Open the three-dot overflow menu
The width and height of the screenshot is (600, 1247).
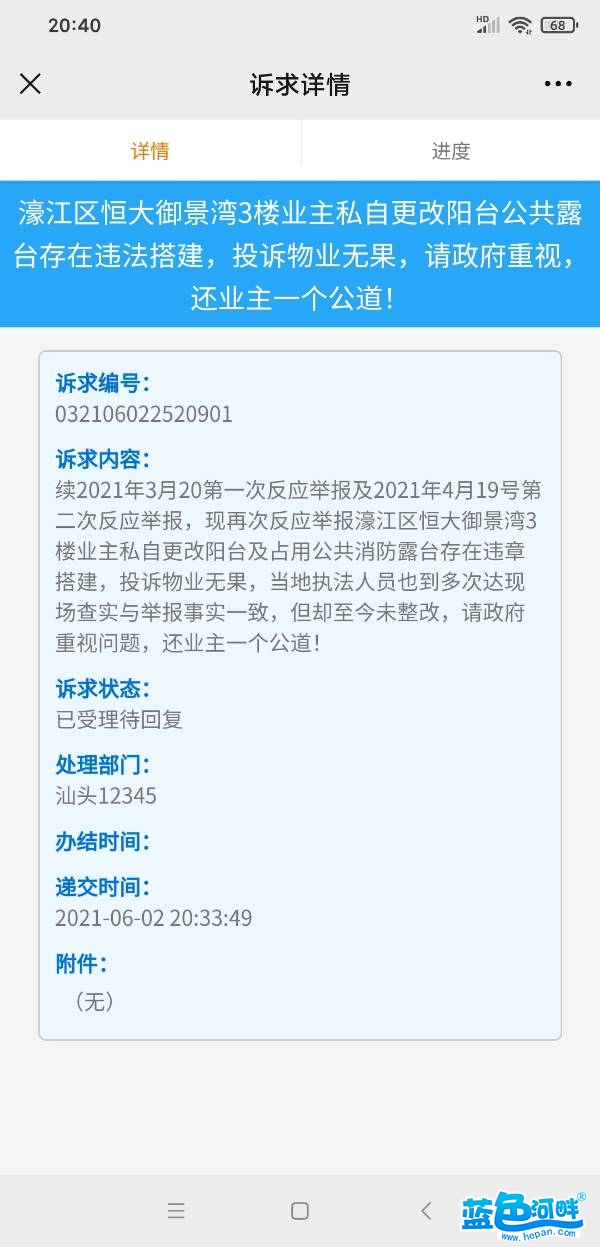tap(558, 84)
